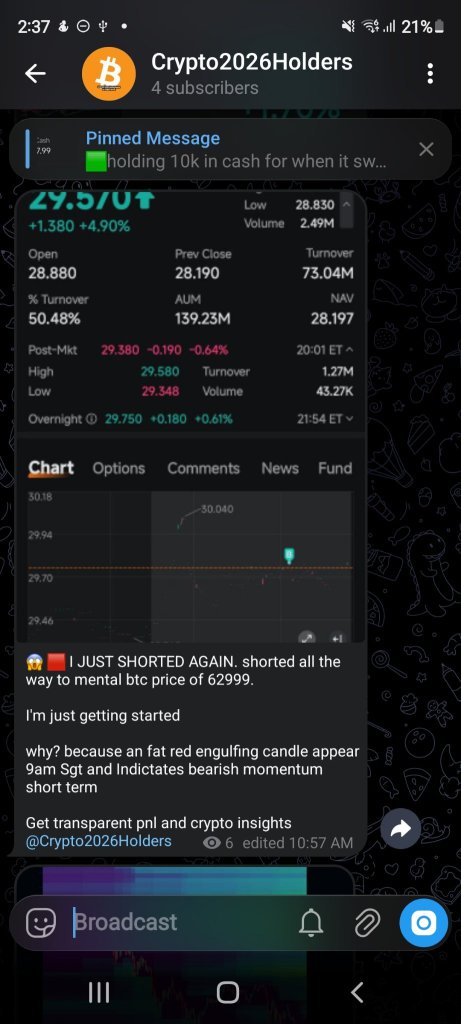Open the camera to record media
This screenshot has width=461, height=1024.
coord(423,922)
